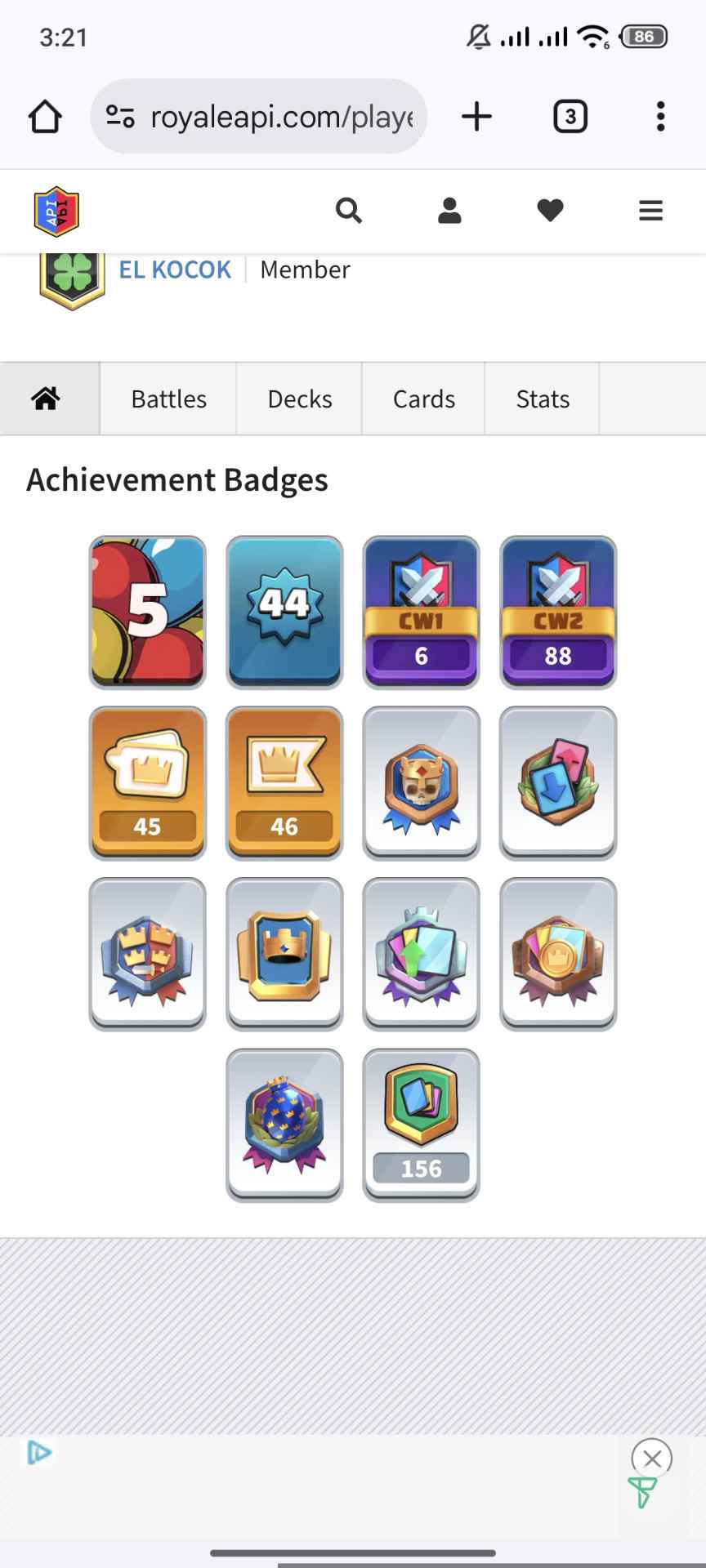Open the ad choices info icon
Viewport: 706px width, 1568px height.
tap(38, 1453)
